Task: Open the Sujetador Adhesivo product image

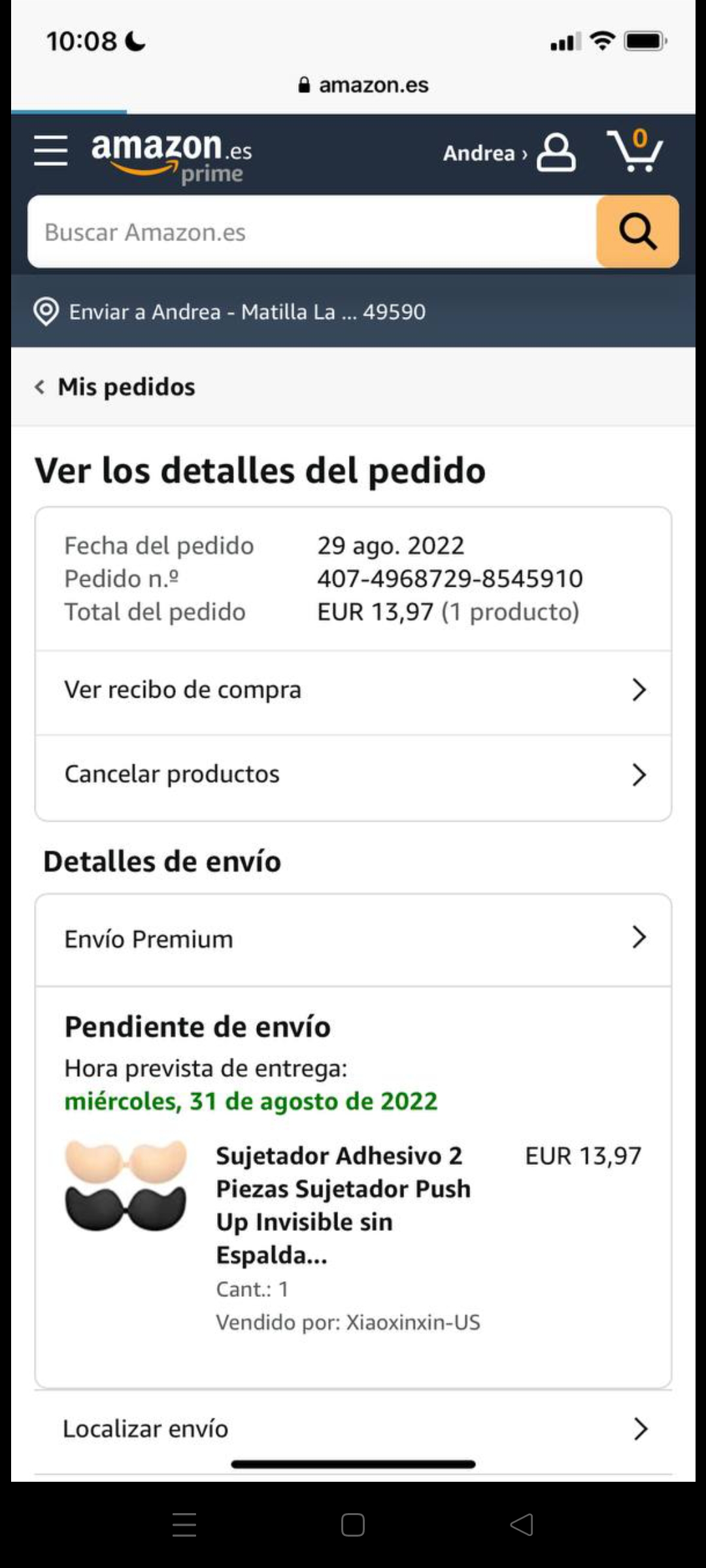Action: (126, 1186)
